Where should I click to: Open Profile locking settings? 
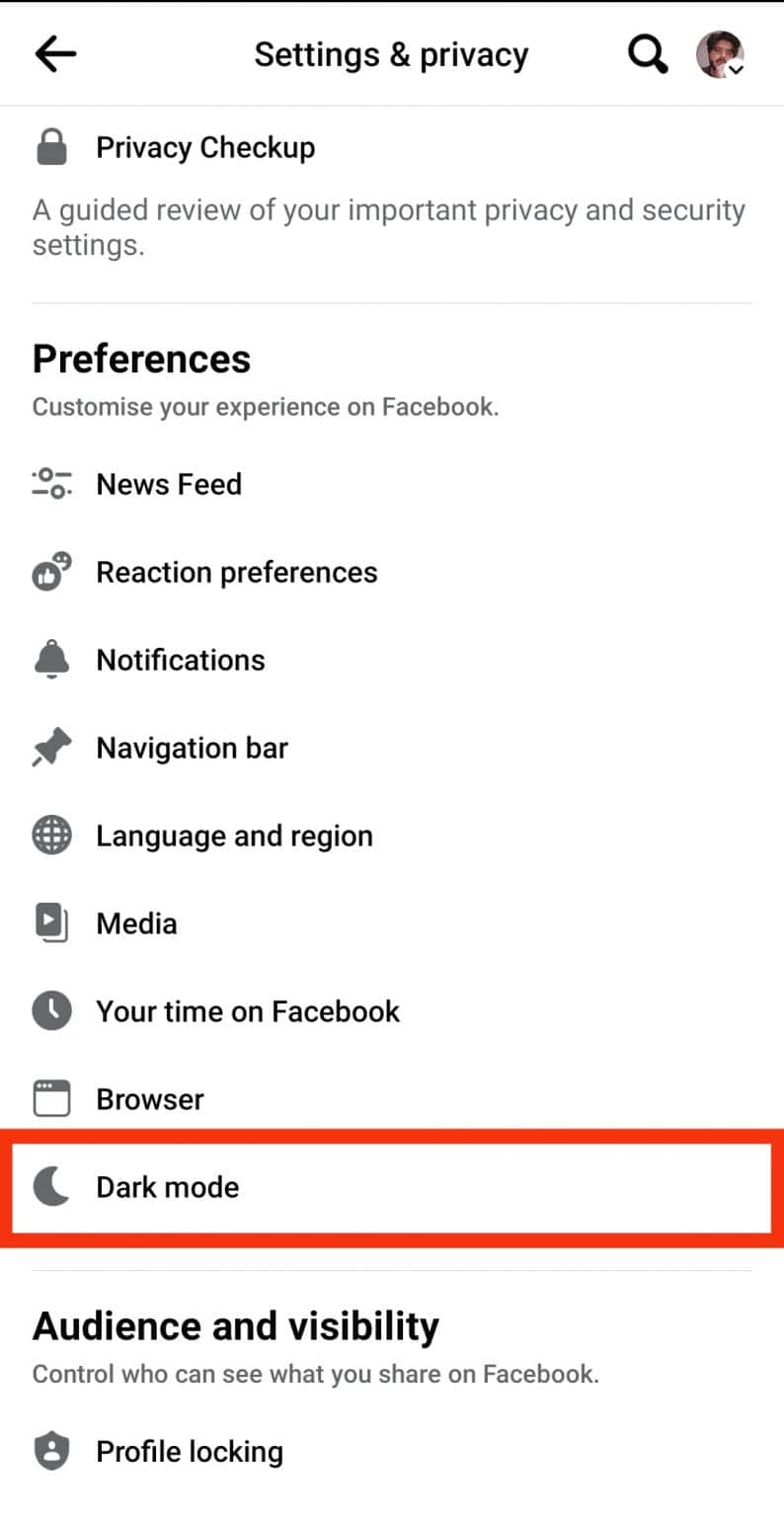coord(189,1451)
